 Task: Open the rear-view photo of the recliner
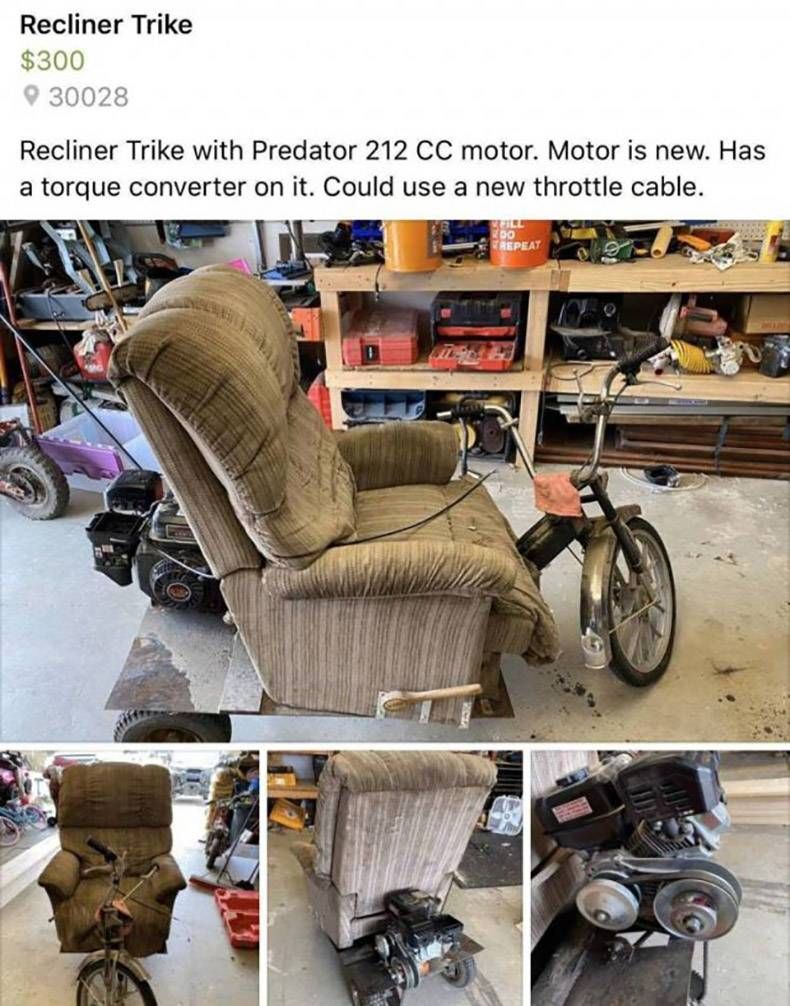click(394, 878)
